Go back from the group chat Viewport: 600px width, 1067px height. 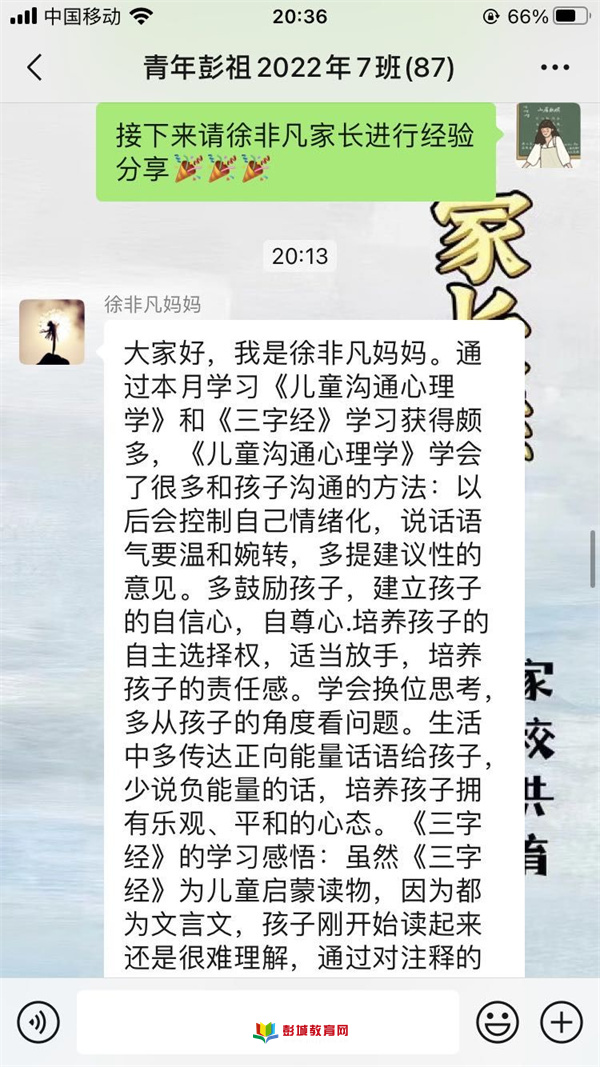35,68
